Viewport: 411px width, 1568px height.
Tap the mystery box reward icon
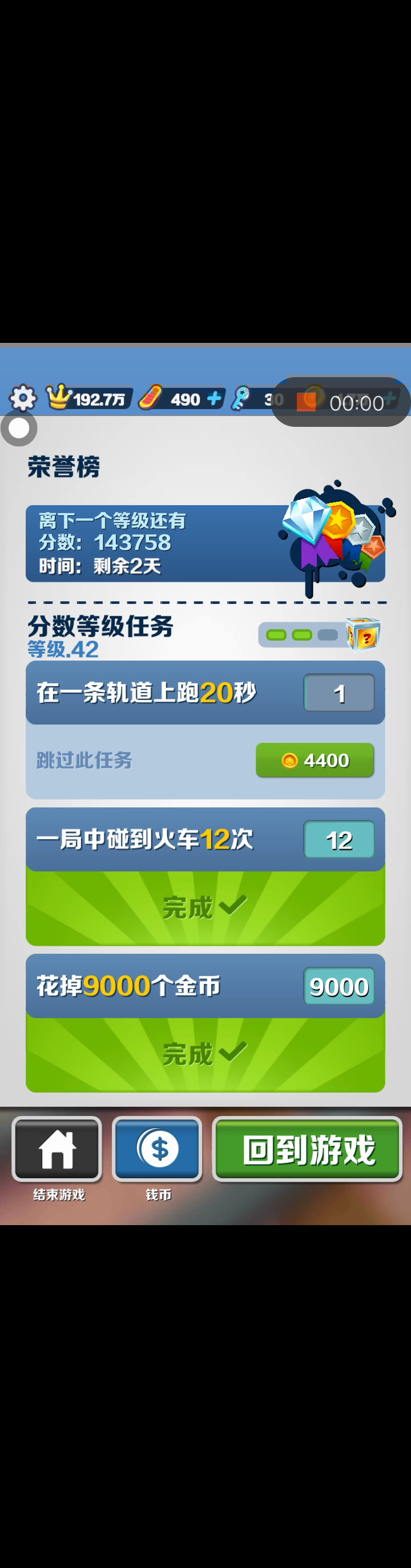363,634
